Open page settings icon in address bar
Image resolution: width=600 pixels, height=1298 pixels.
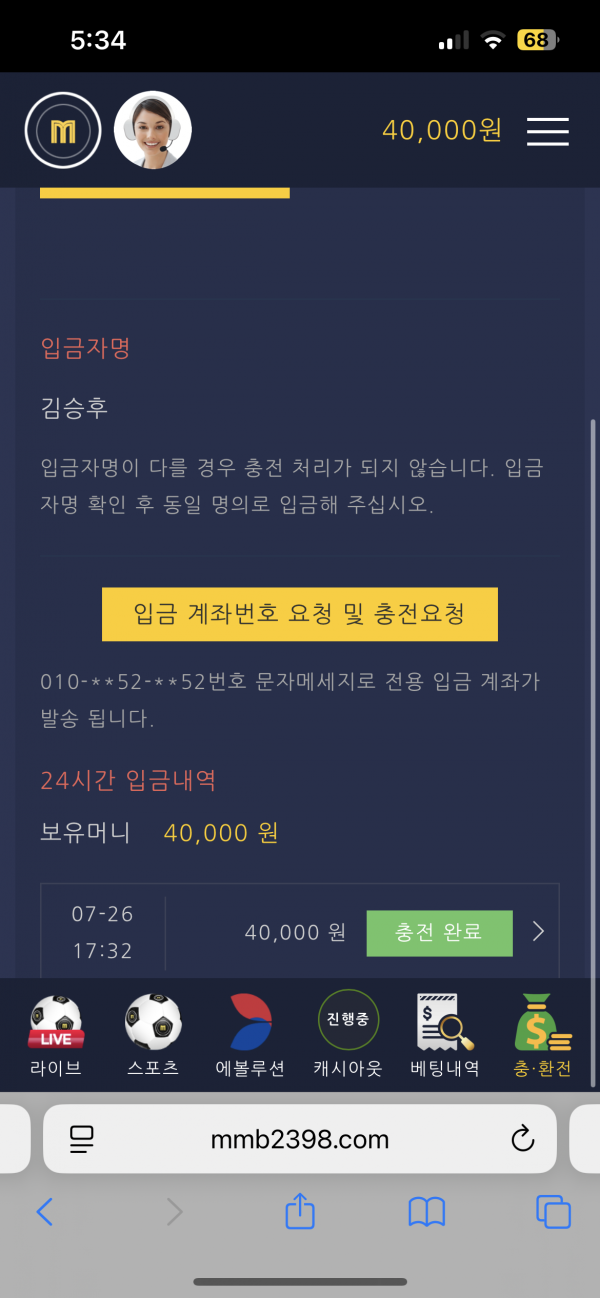[81, 1139]
